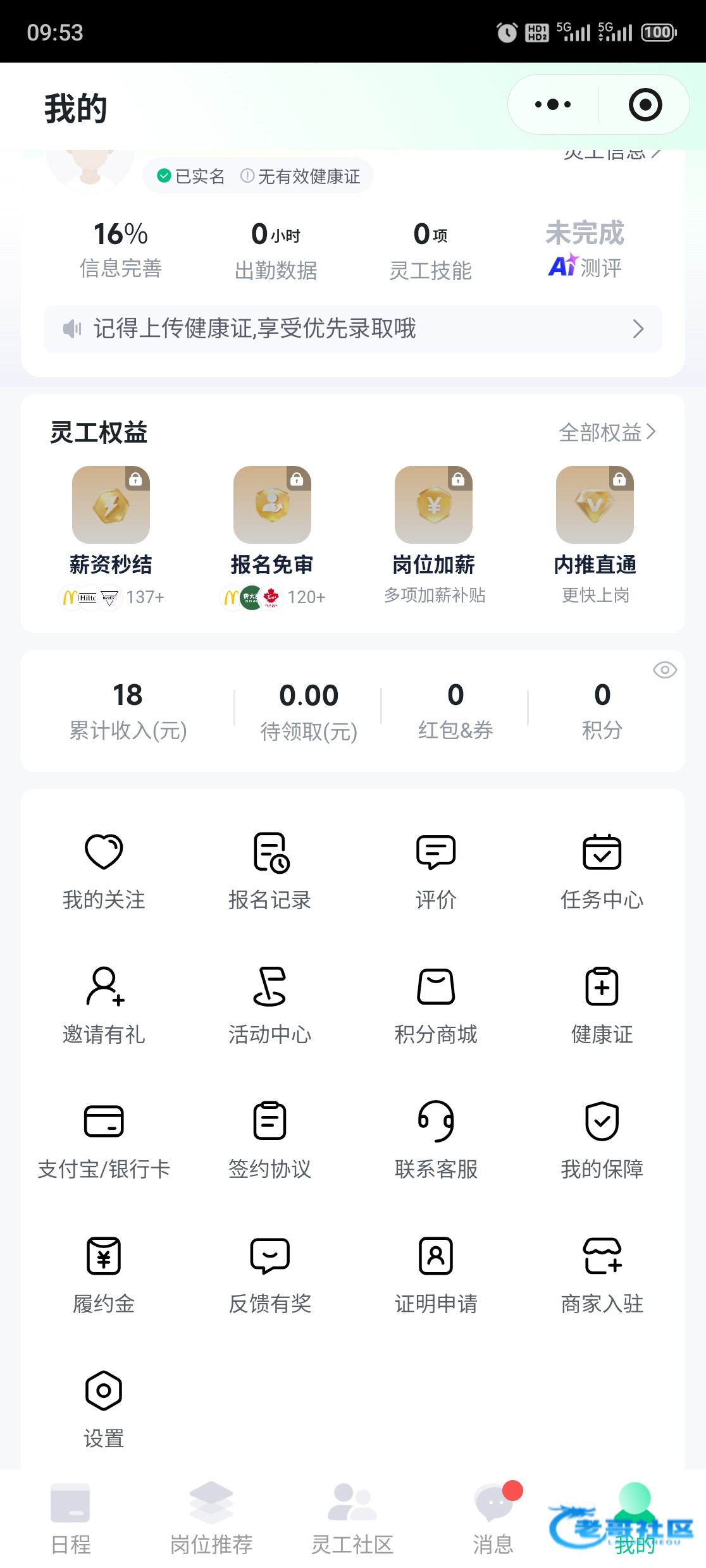Go to 任务中心 task center
The width and height of the screenshot is (706, 1568).
point(602,869)
